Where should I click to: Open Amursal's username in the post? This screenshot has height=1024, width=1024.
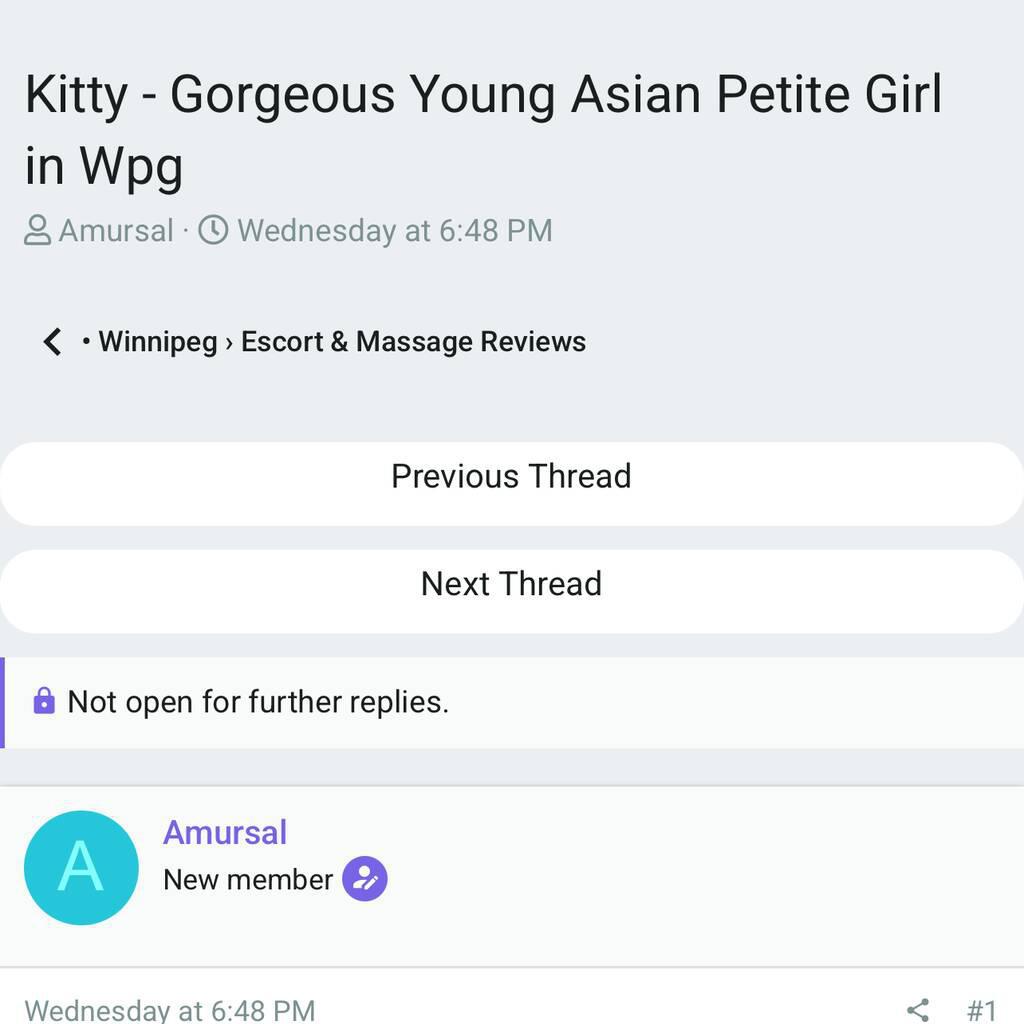(225, 832)
